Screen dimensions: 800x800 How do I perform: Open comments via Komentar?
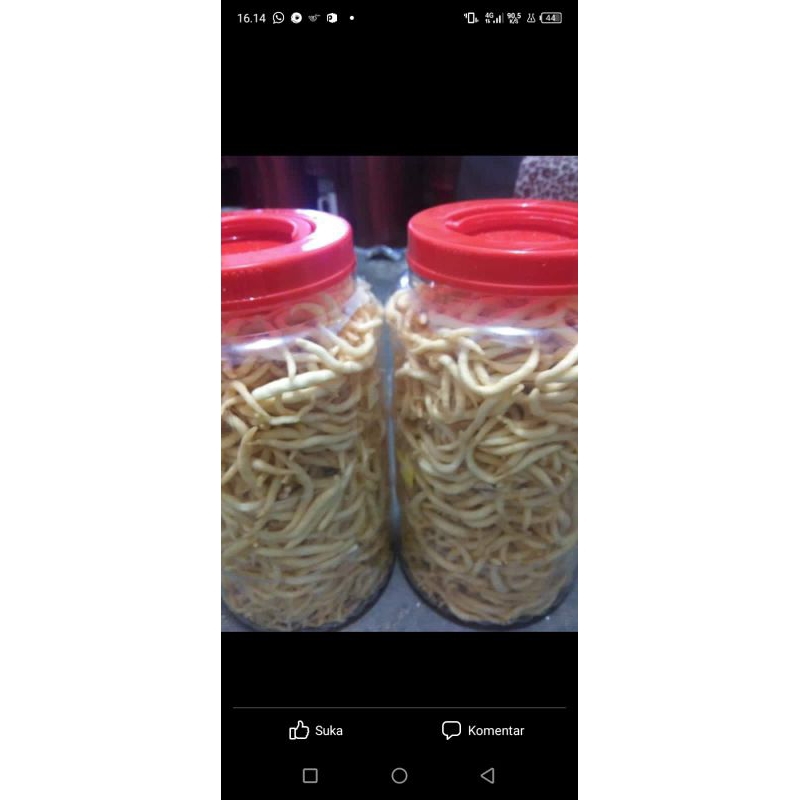[x=483, y=730]
